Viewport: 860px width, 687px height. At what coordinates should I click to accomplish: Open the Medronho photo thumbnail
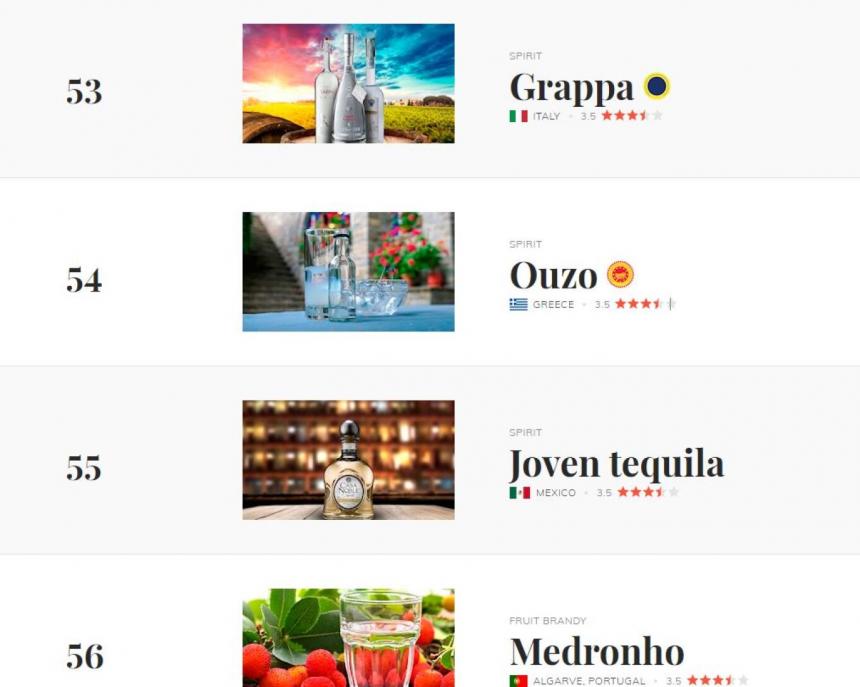tap(348, 638)
